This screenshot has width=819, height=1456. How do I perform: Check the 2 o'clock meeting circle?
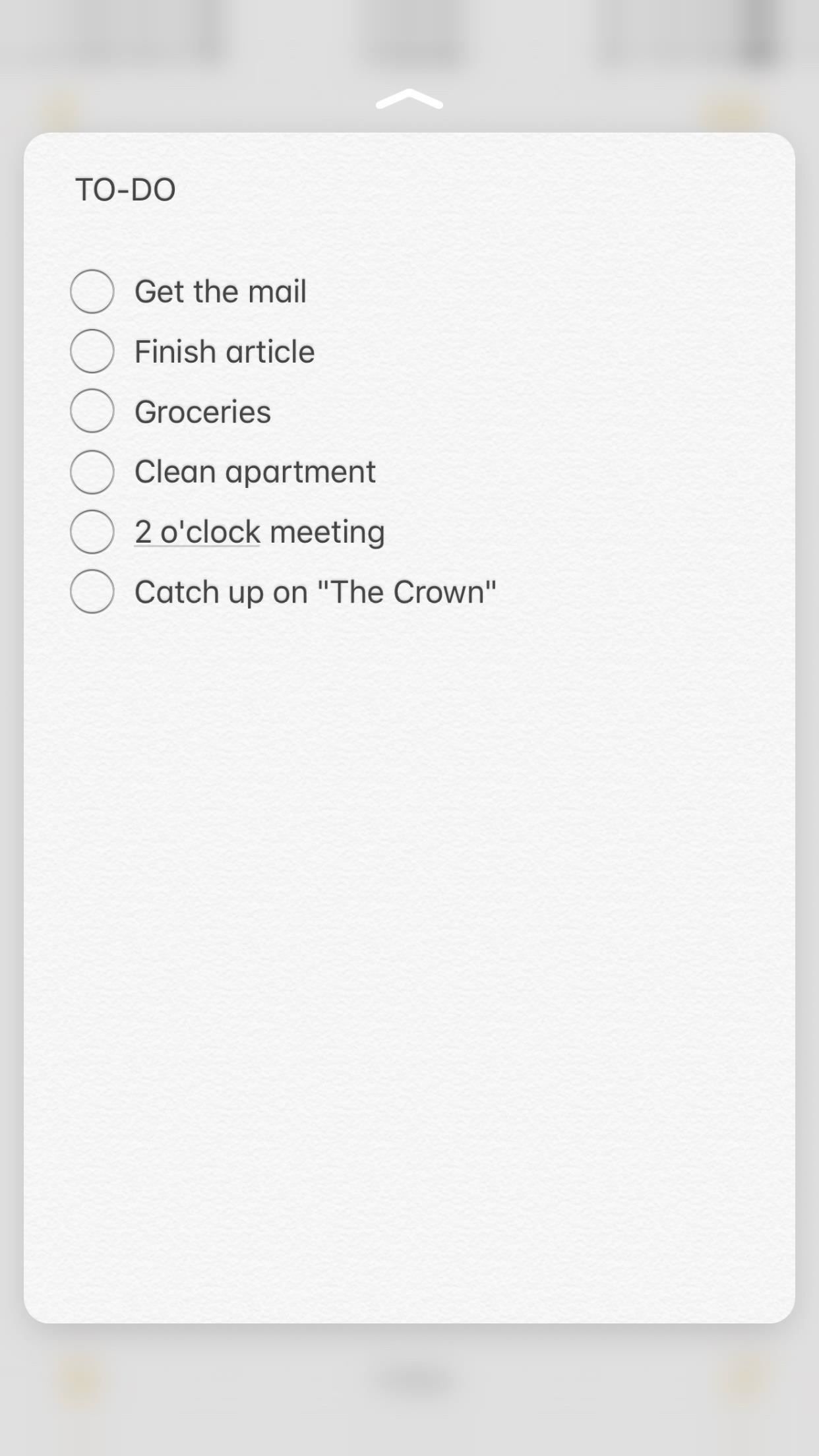point(92,531)
